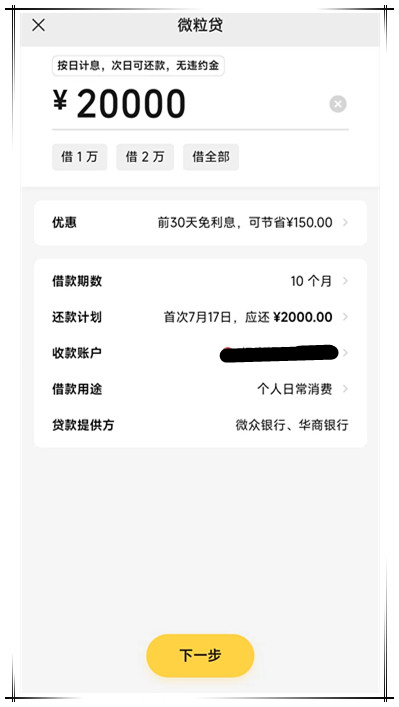This screenshot has width=399, height=707.
Task: Change 借款期数 from 10 个月
Action: (x=200, y=281)
